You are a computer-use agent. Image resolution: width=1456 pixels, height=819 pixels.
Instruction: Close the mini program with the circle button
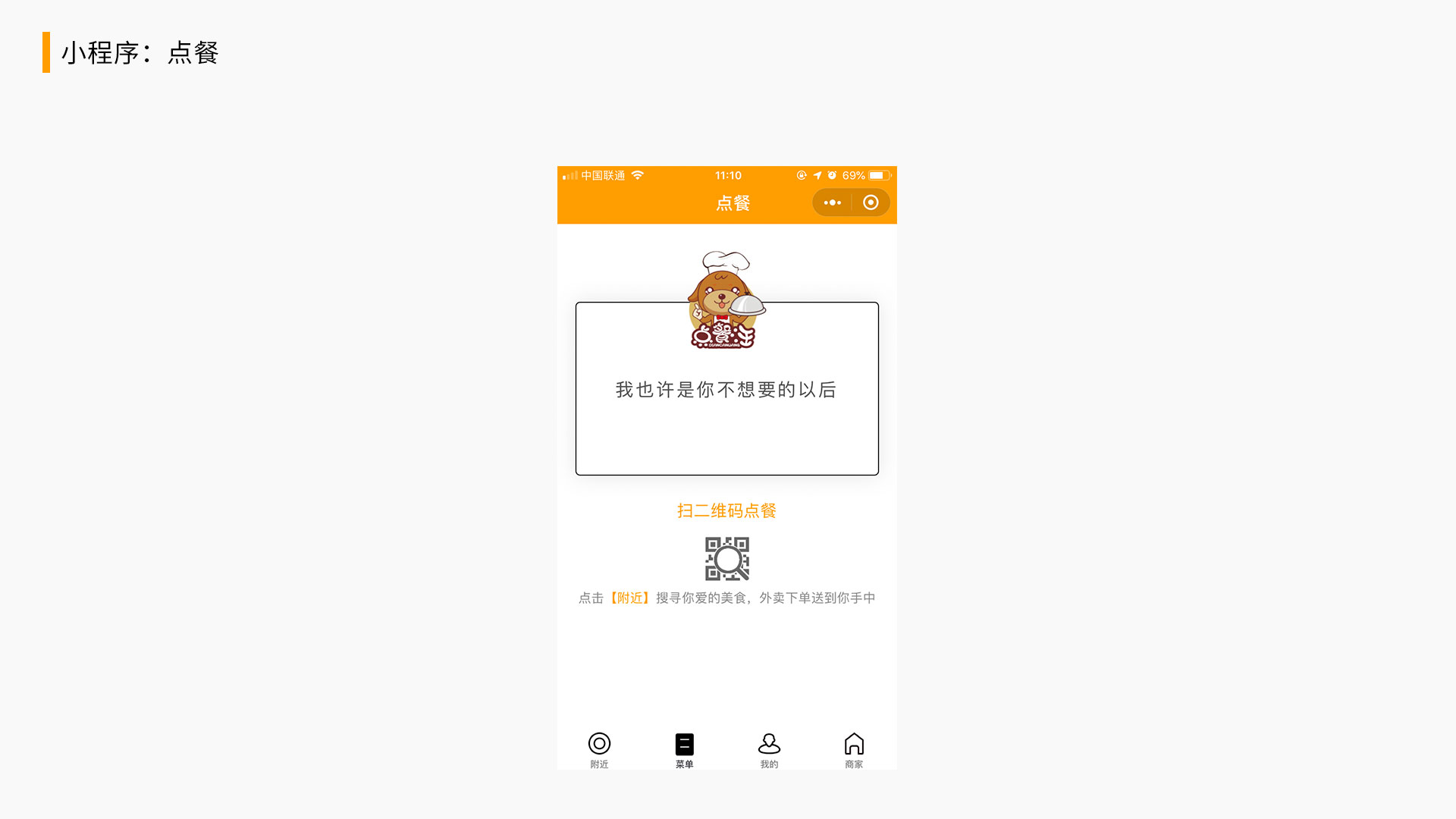click(871, 202)
